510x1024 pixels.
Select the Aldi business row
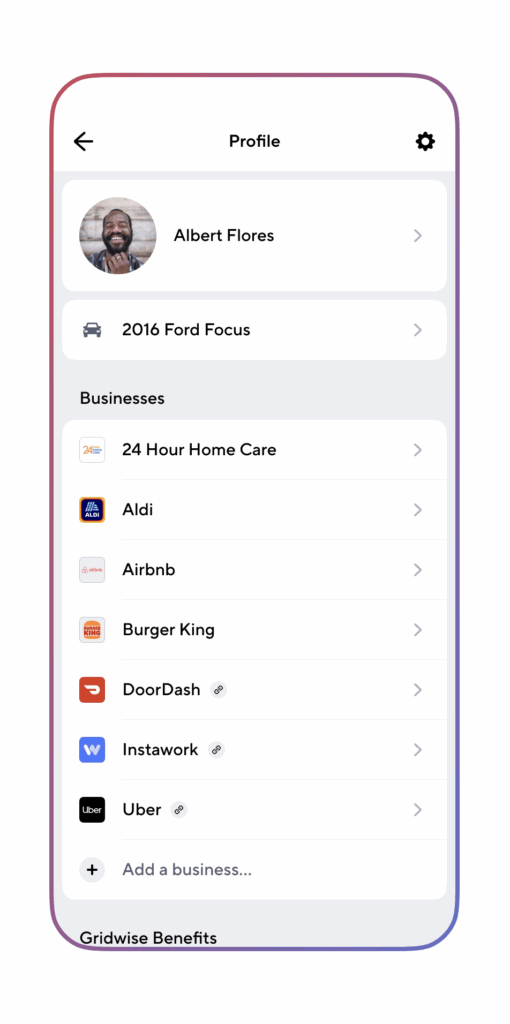coord(254,510)
